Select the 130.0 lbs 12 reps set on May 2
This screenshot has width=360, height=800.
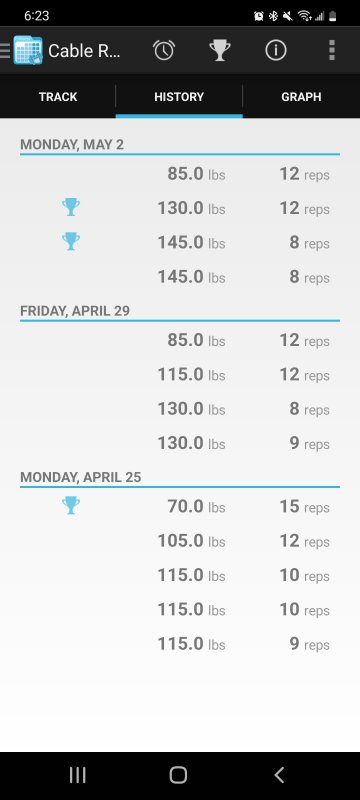click(180, 209)
